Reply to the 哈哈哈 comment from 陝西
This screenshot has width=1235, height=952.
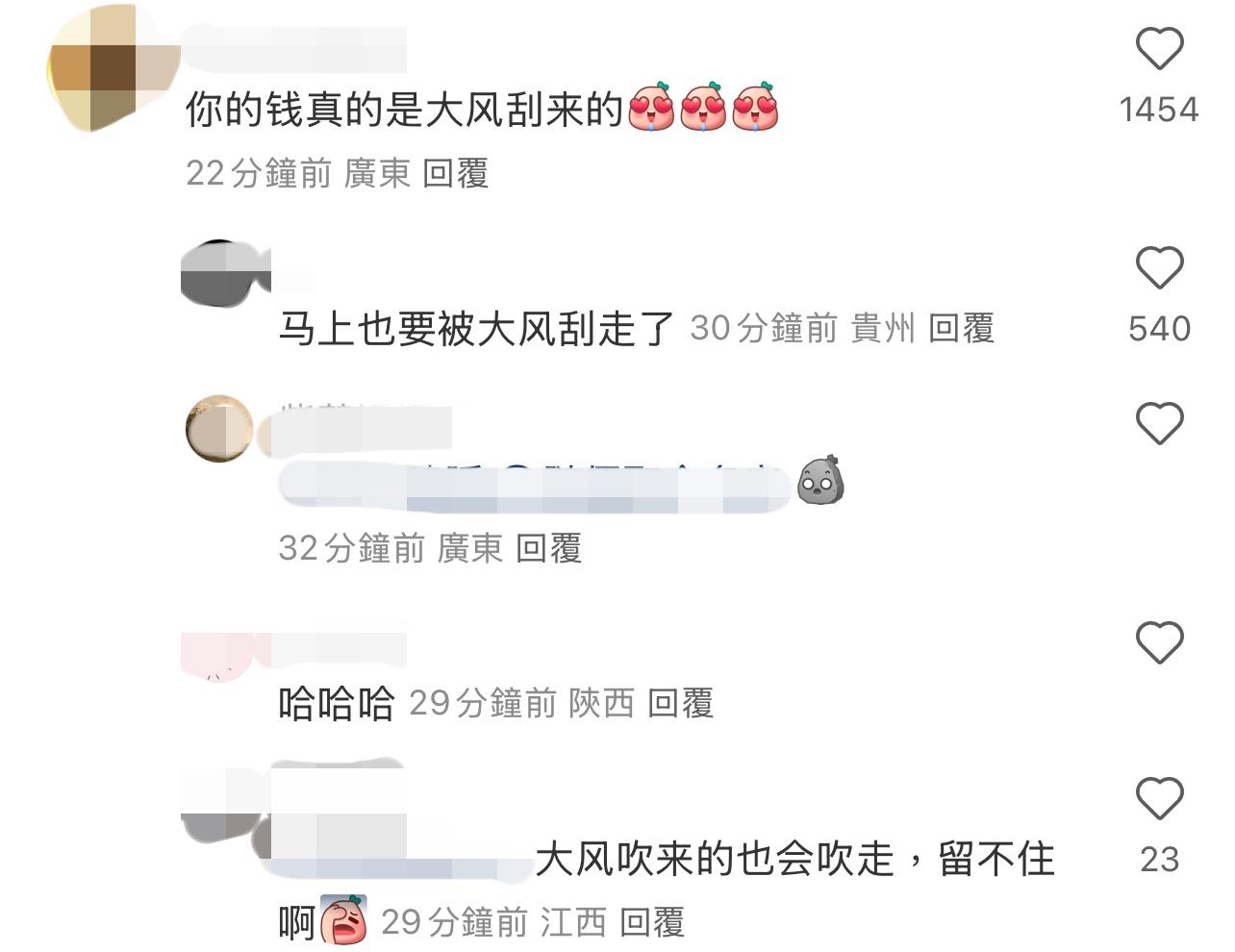coord(680,704)
